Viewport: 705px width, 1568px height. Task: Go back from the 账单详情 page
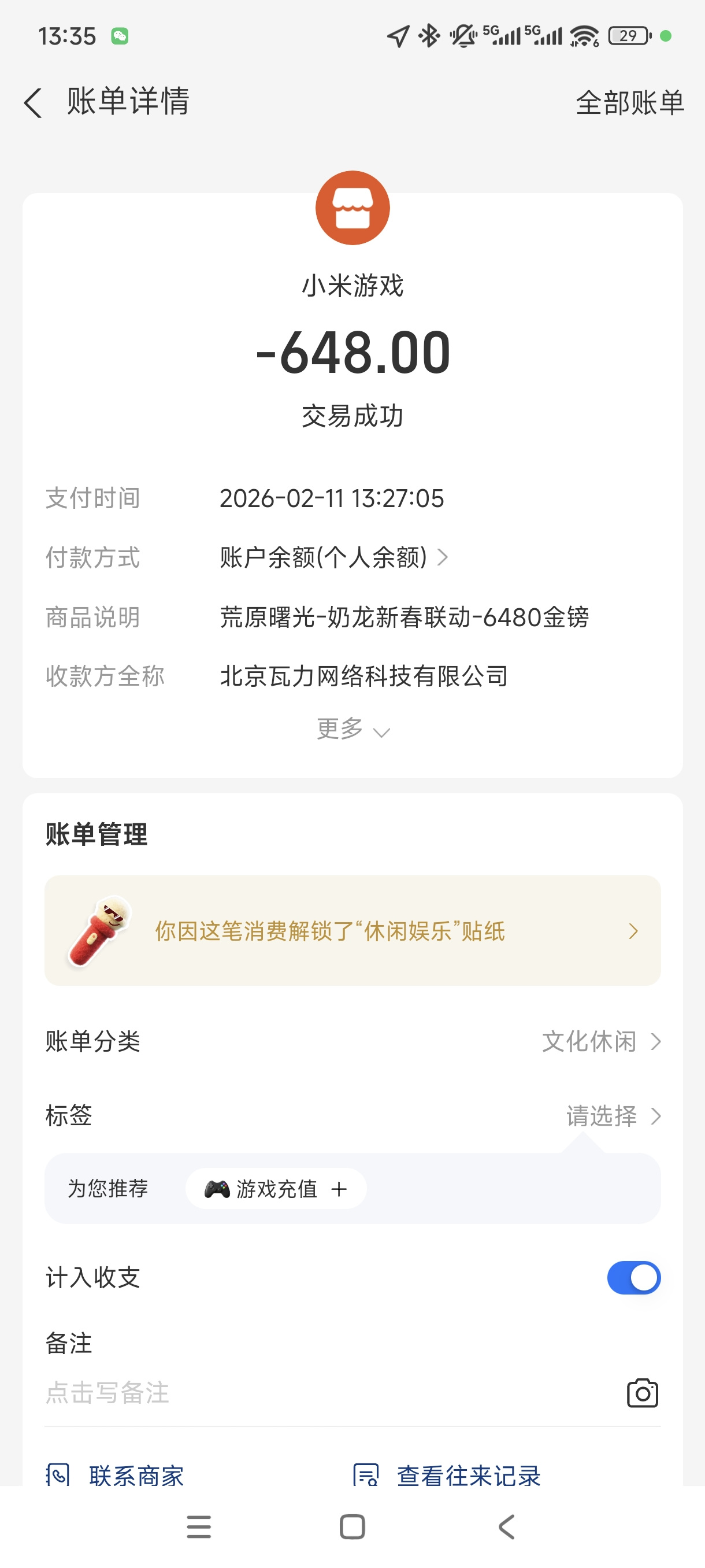pos(33,102)
